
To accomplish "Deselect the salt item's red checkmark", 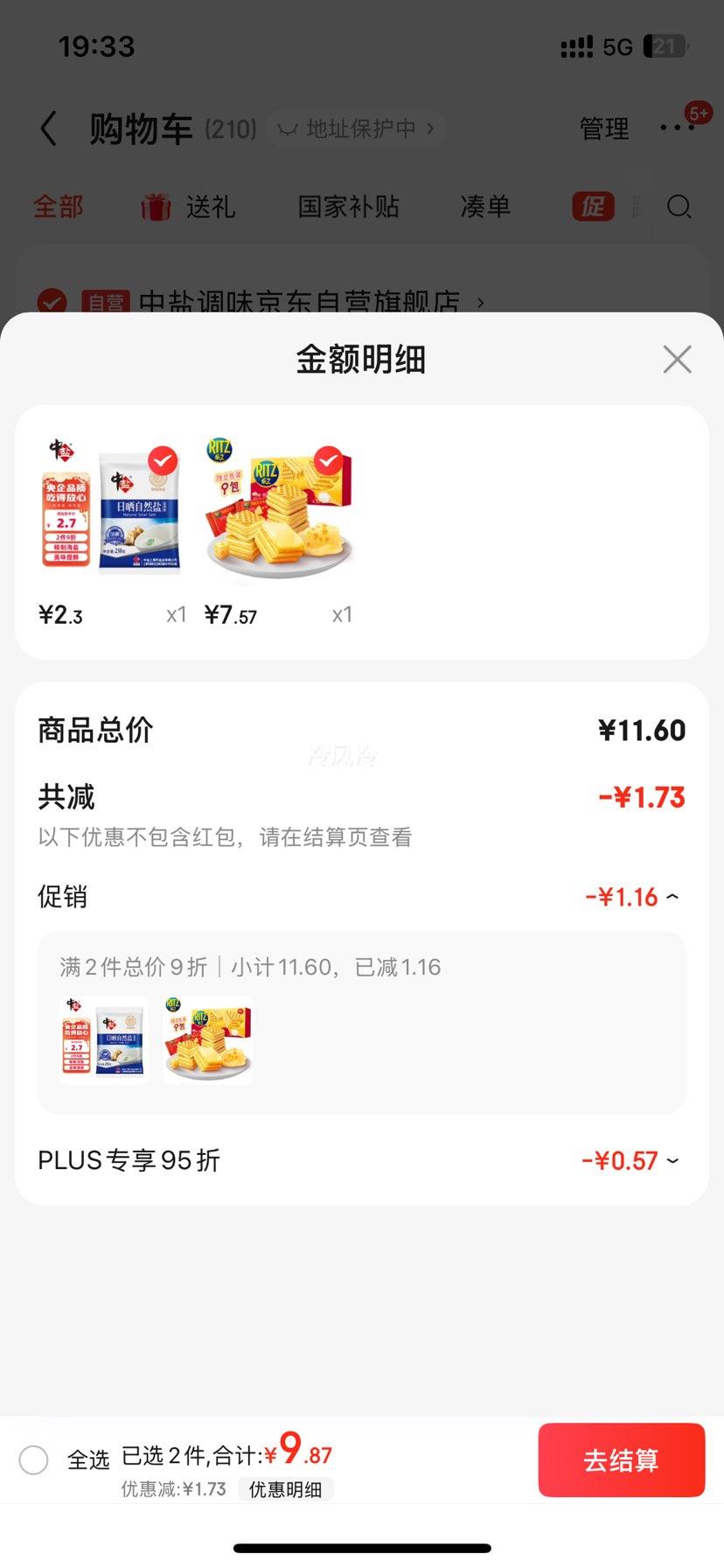I will [162, 459].
